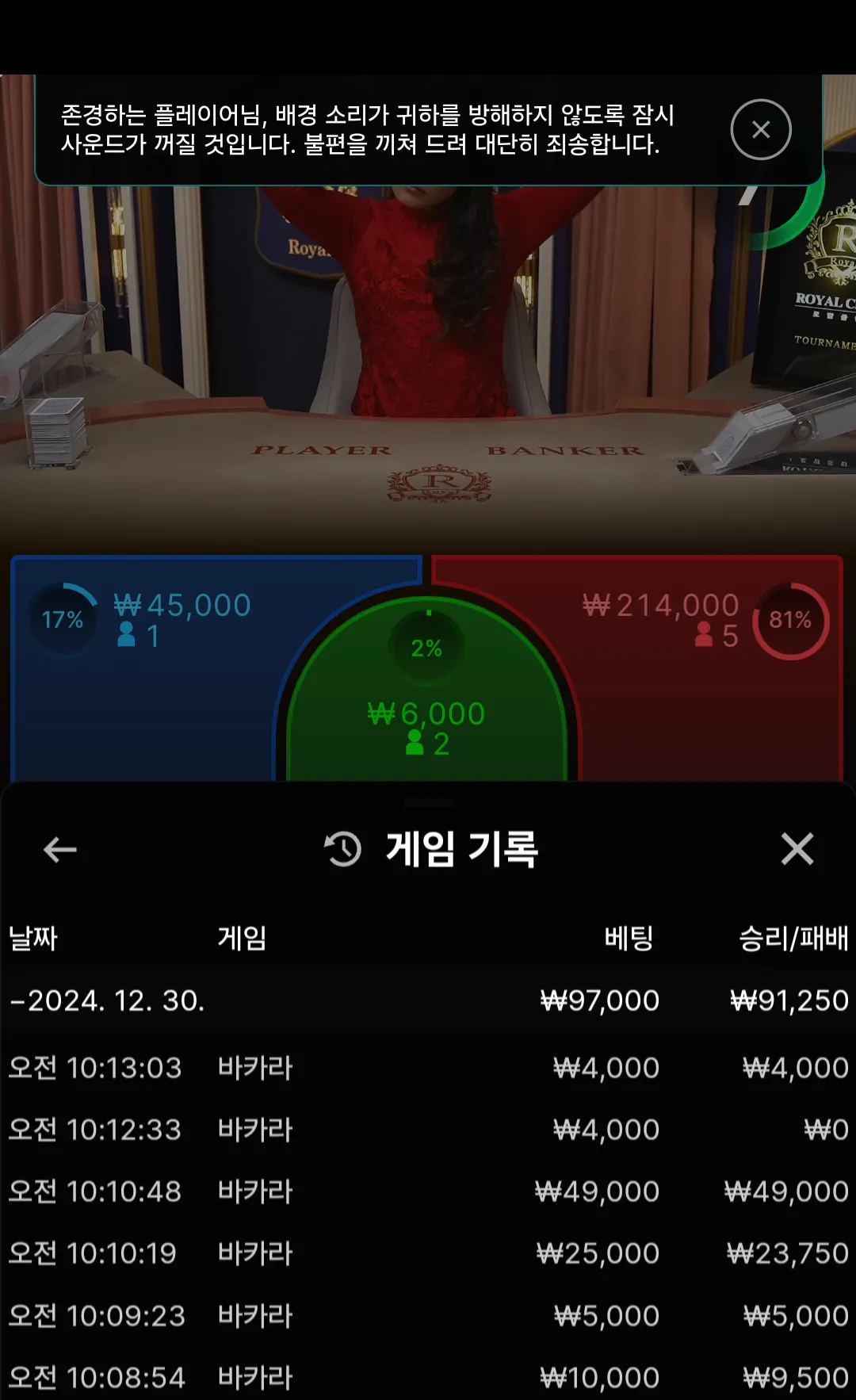Open the 10:08:54 baccarat record
Image resolution: width=856 pixels, height=1400 pixels.
[x=428, y=1378]
